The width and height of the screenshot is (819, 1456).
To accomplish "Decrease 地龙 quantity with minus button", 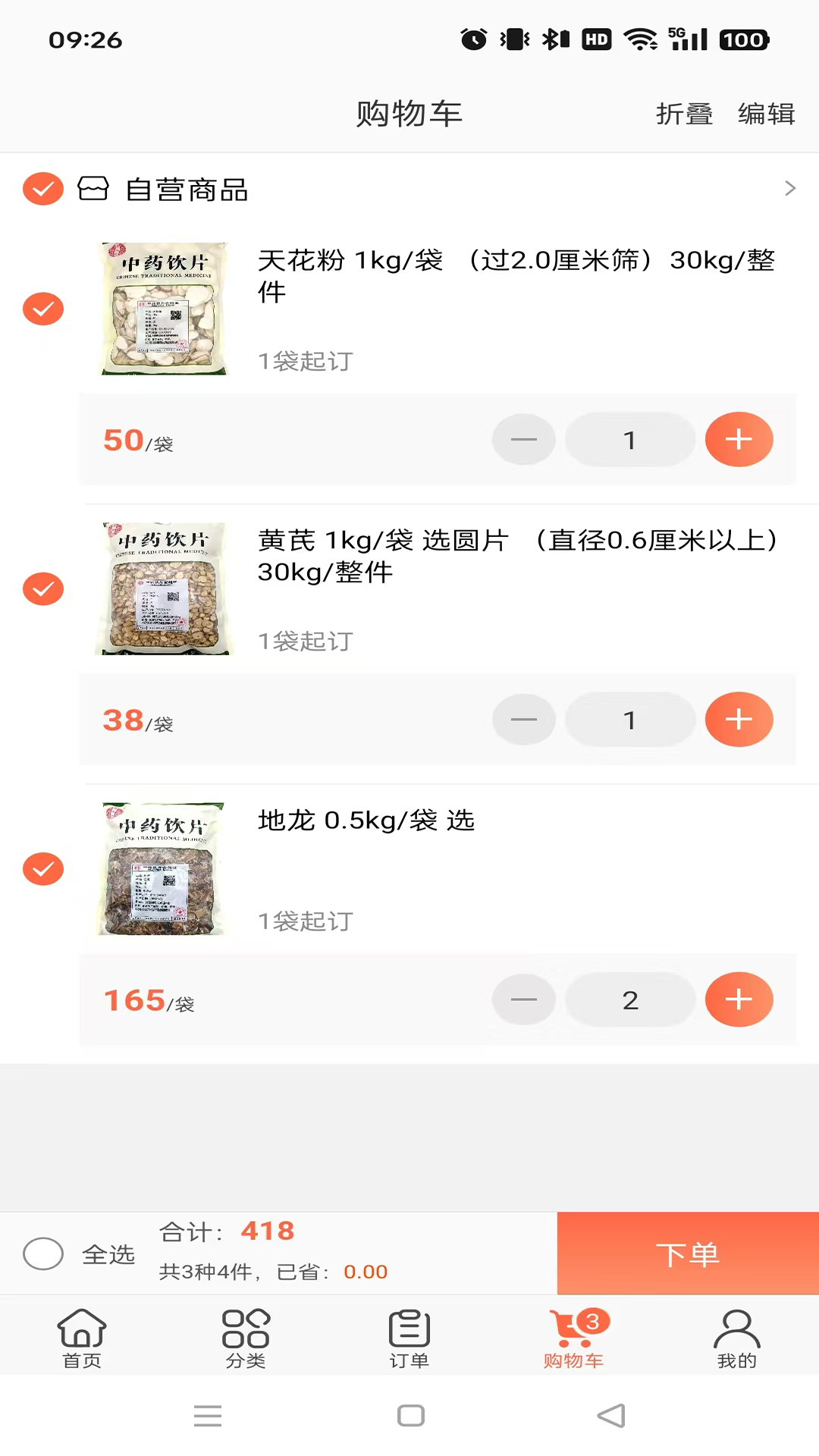I will (x=523, y=999).
